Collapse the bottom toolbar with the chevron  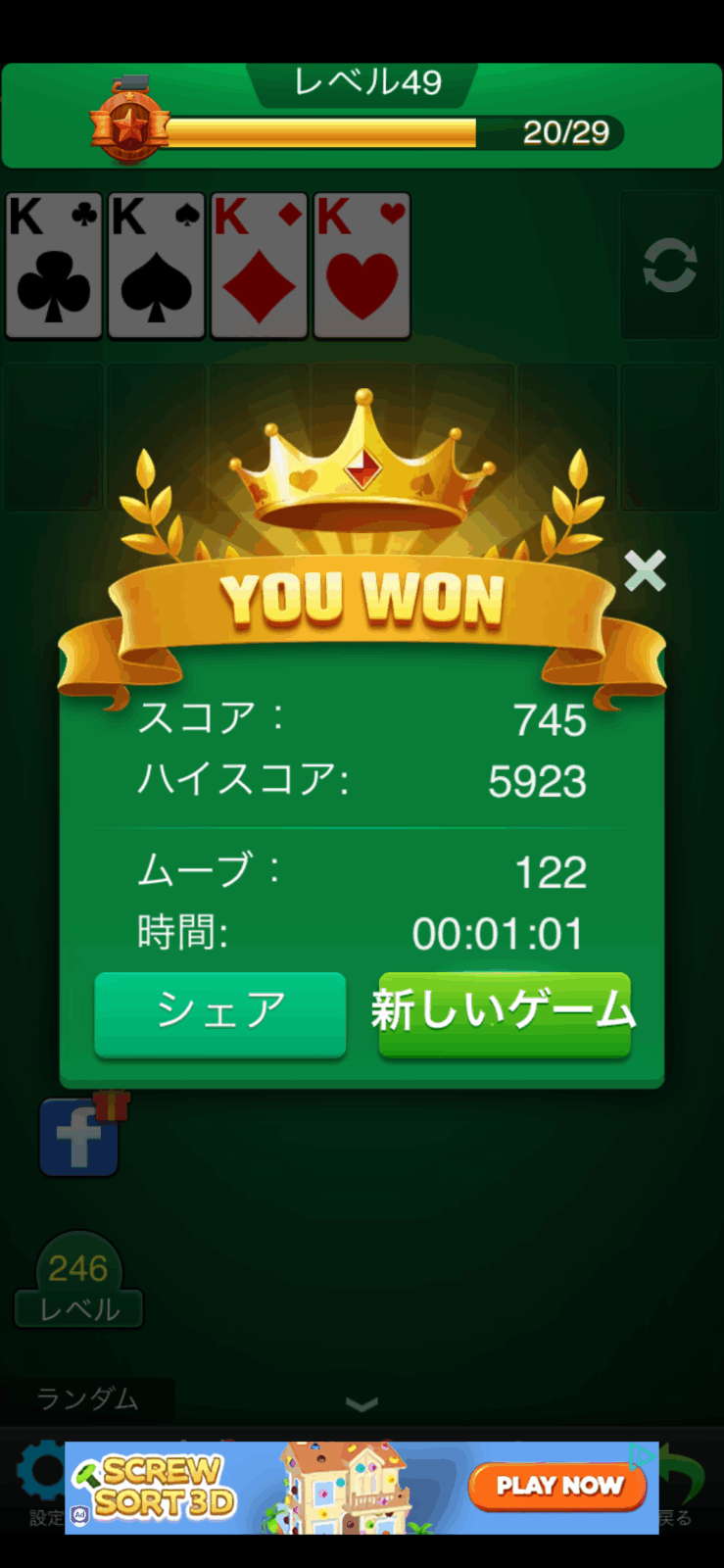coord(362,1404)
